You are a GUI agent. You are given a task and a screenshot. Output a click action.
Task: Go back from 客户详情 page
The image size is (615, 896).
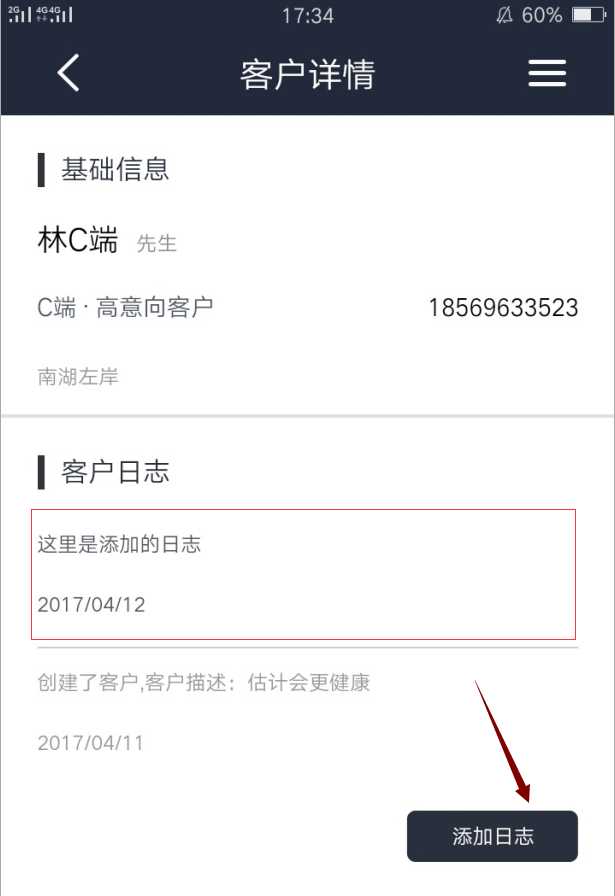[68, 73]
